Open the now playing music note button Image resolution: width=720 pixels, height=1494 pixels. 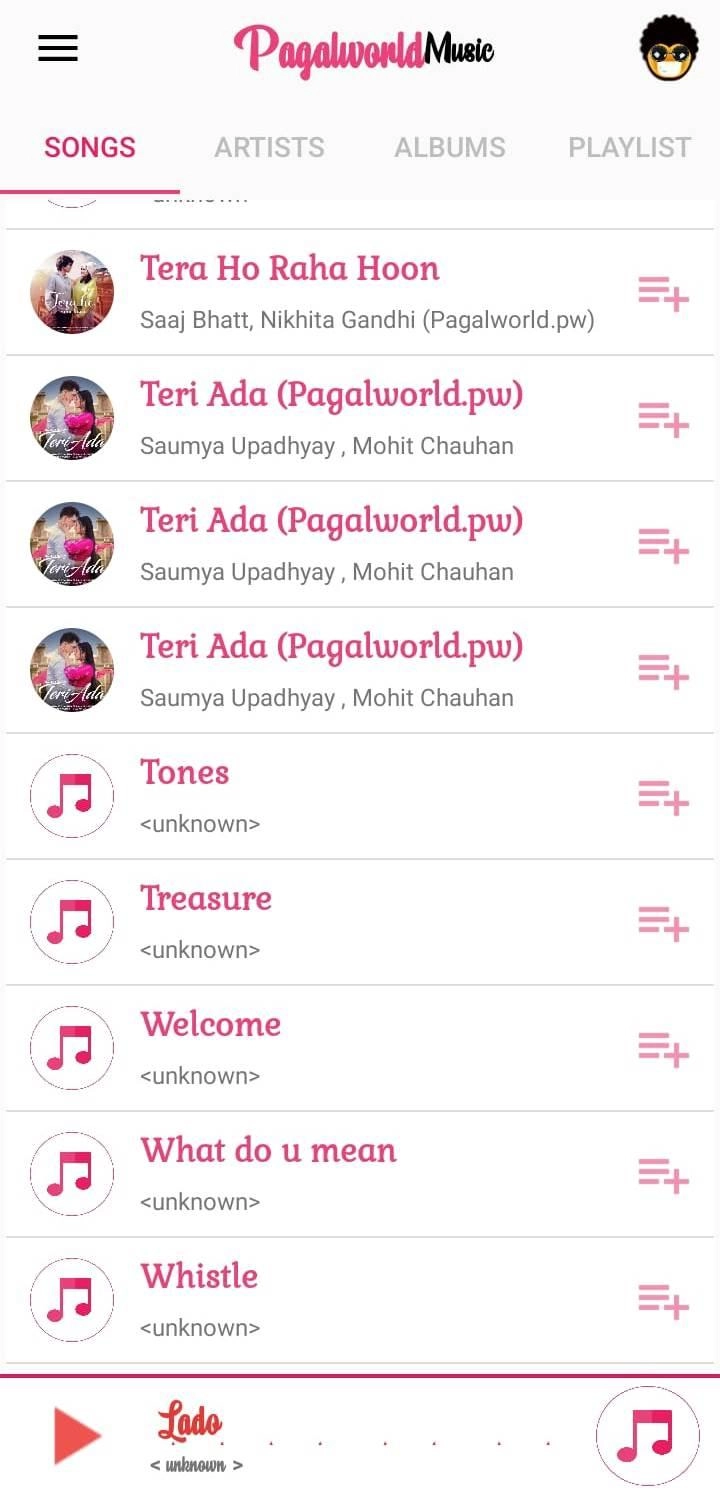(647, 1435)
